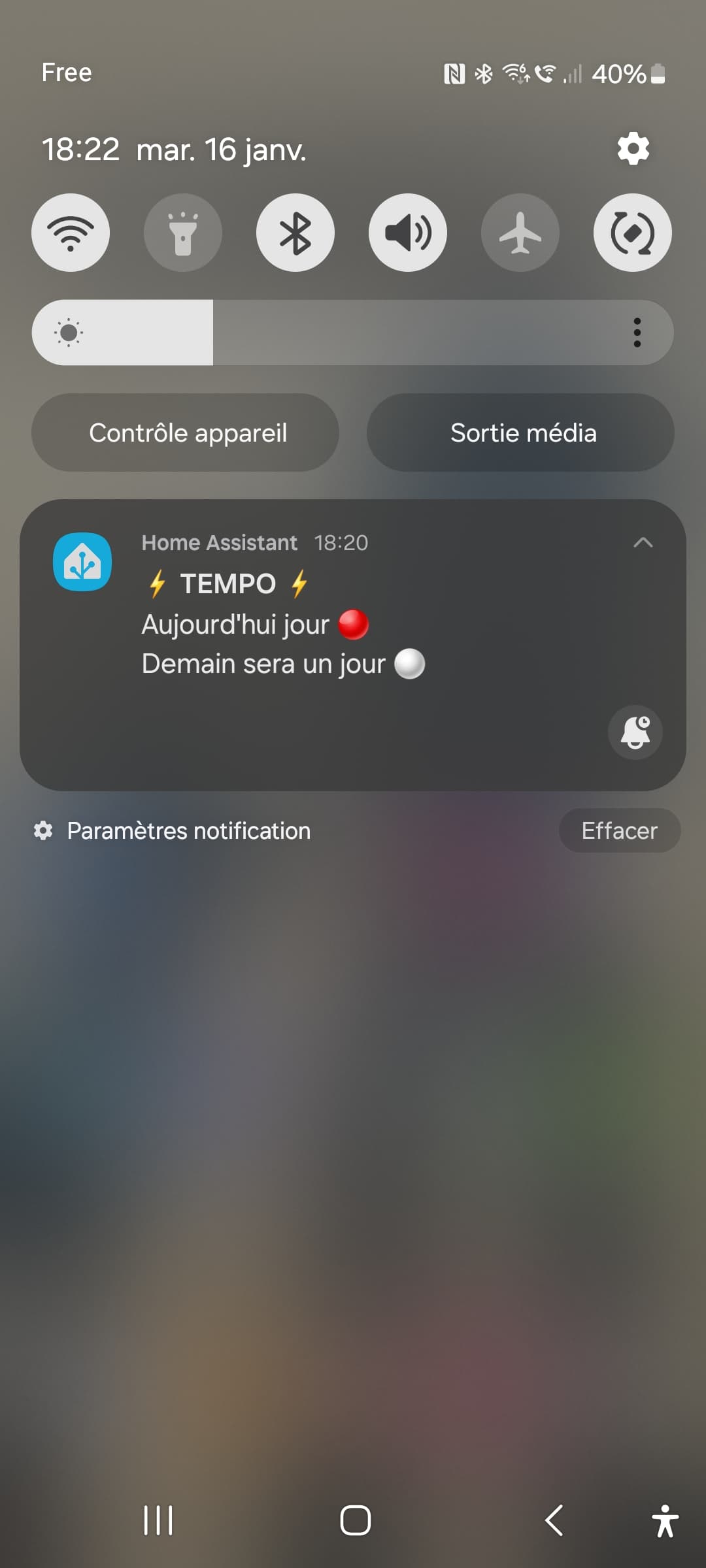Open Sortie média
Image resolution: width=706 pixels, height=1568 pixels.
tap(520, 433)
